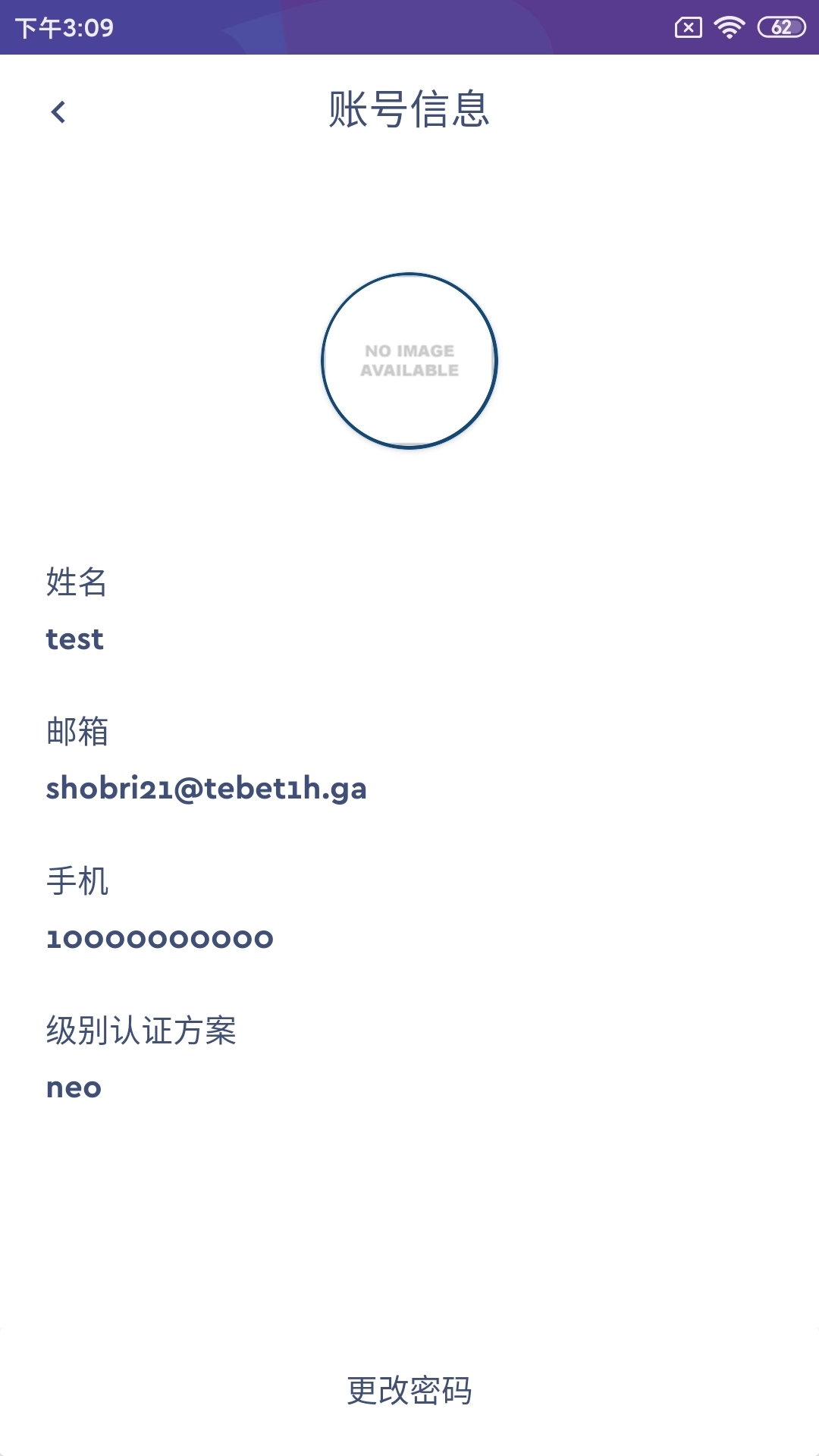Screen dimensions: 819x1456
Task: Tap the profile avatar placeholder
Action: pos(409,361)
